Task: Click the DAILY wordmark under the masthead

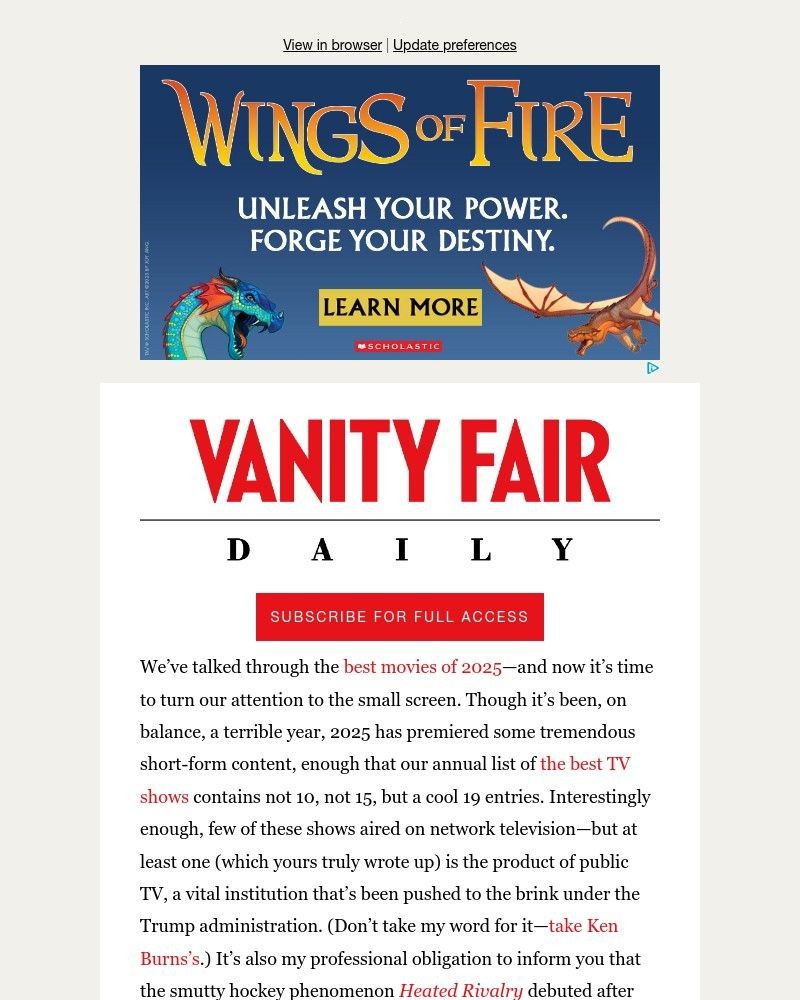Action: click(x=398, y=548)
